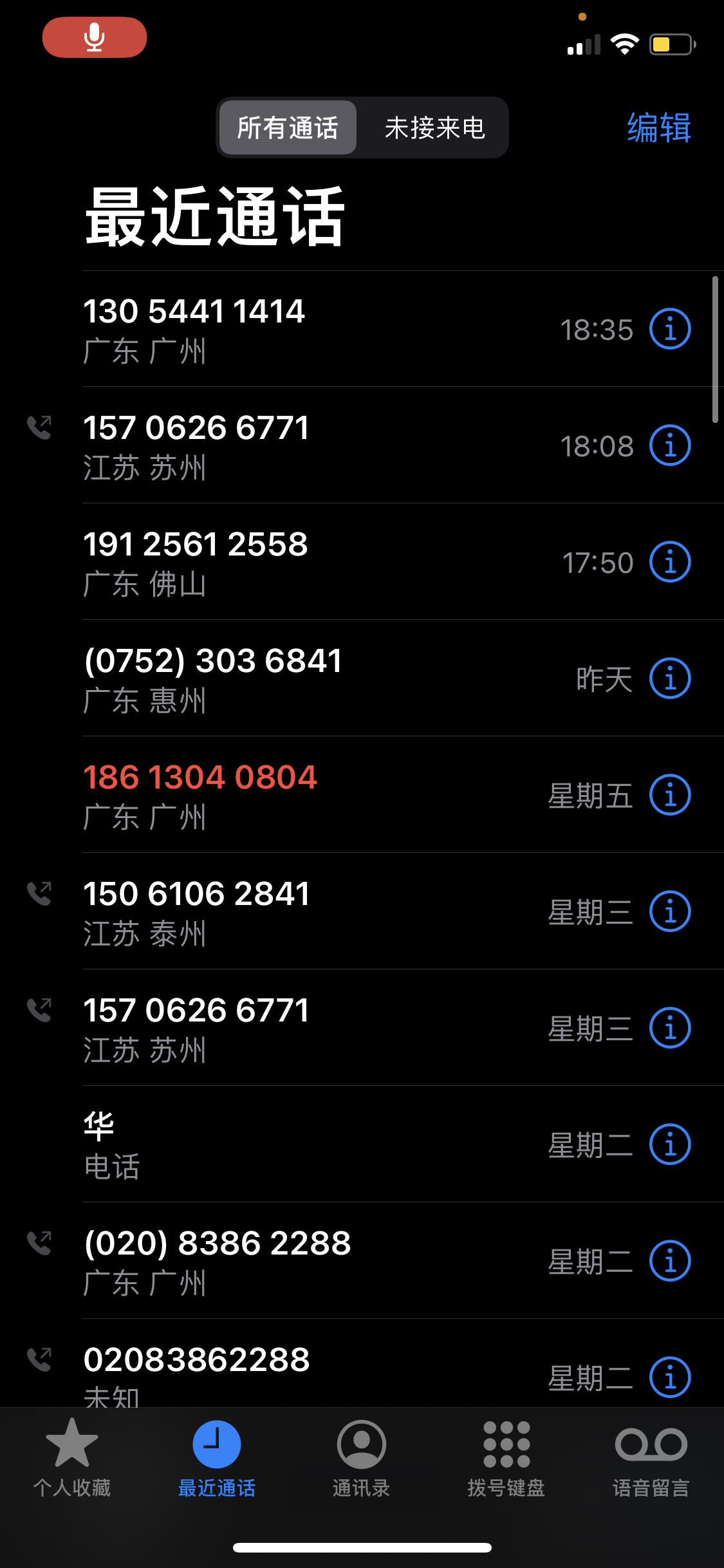Open info for (0752) 303 6841

[x=670, y=678]
